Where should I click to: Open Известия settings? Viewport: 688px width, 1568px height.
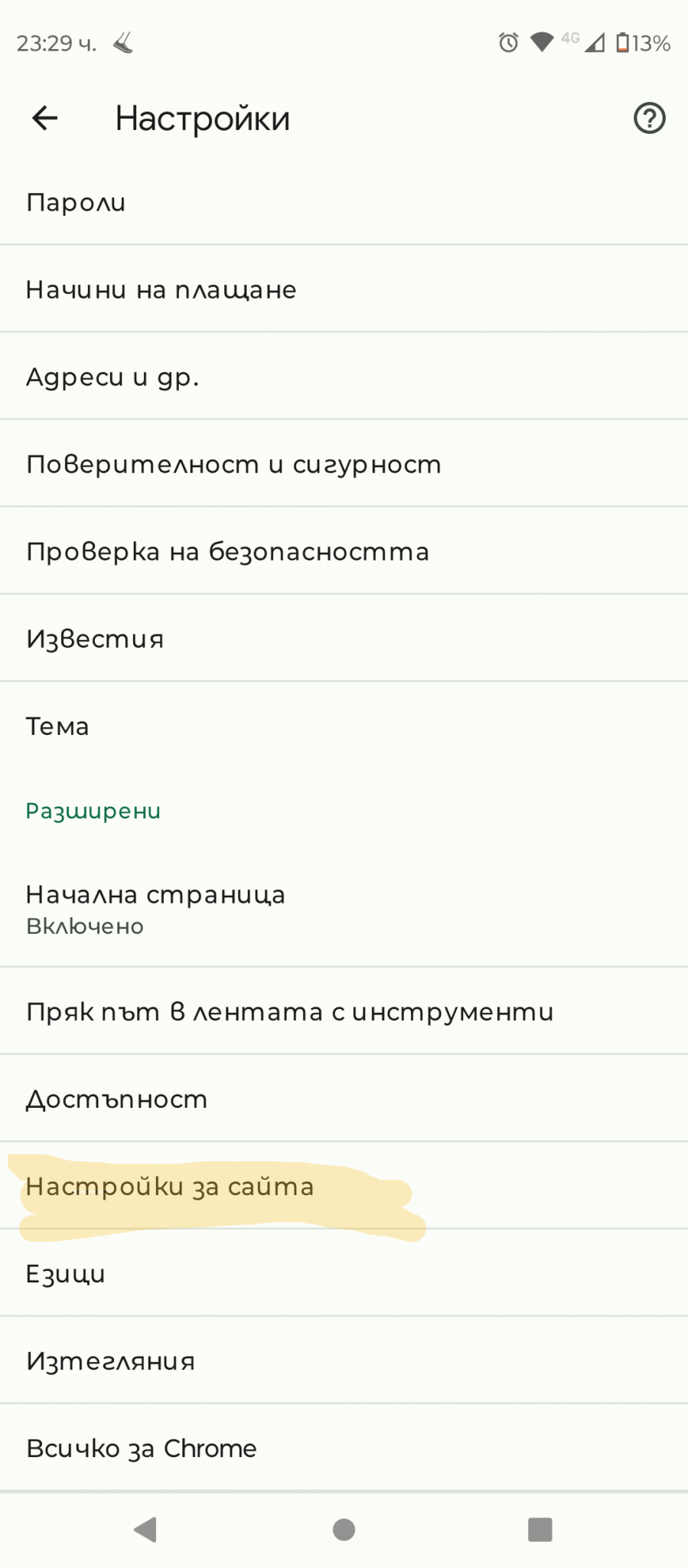tap(344, 639)
